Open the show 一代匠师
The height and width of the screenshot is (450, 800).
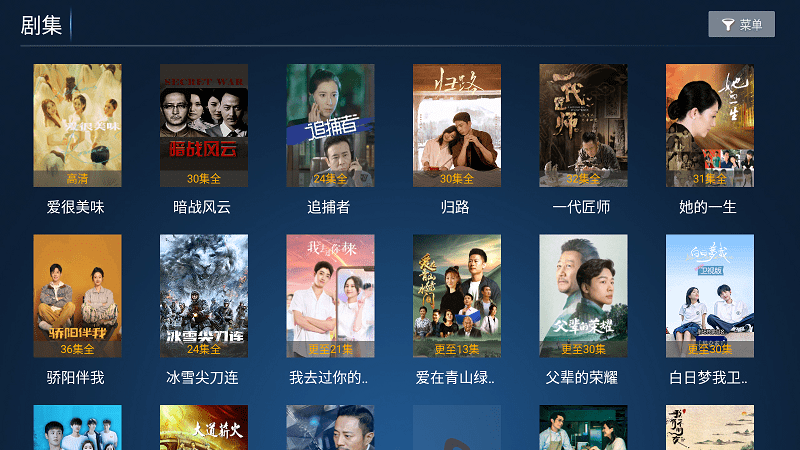tap(583, 126)
